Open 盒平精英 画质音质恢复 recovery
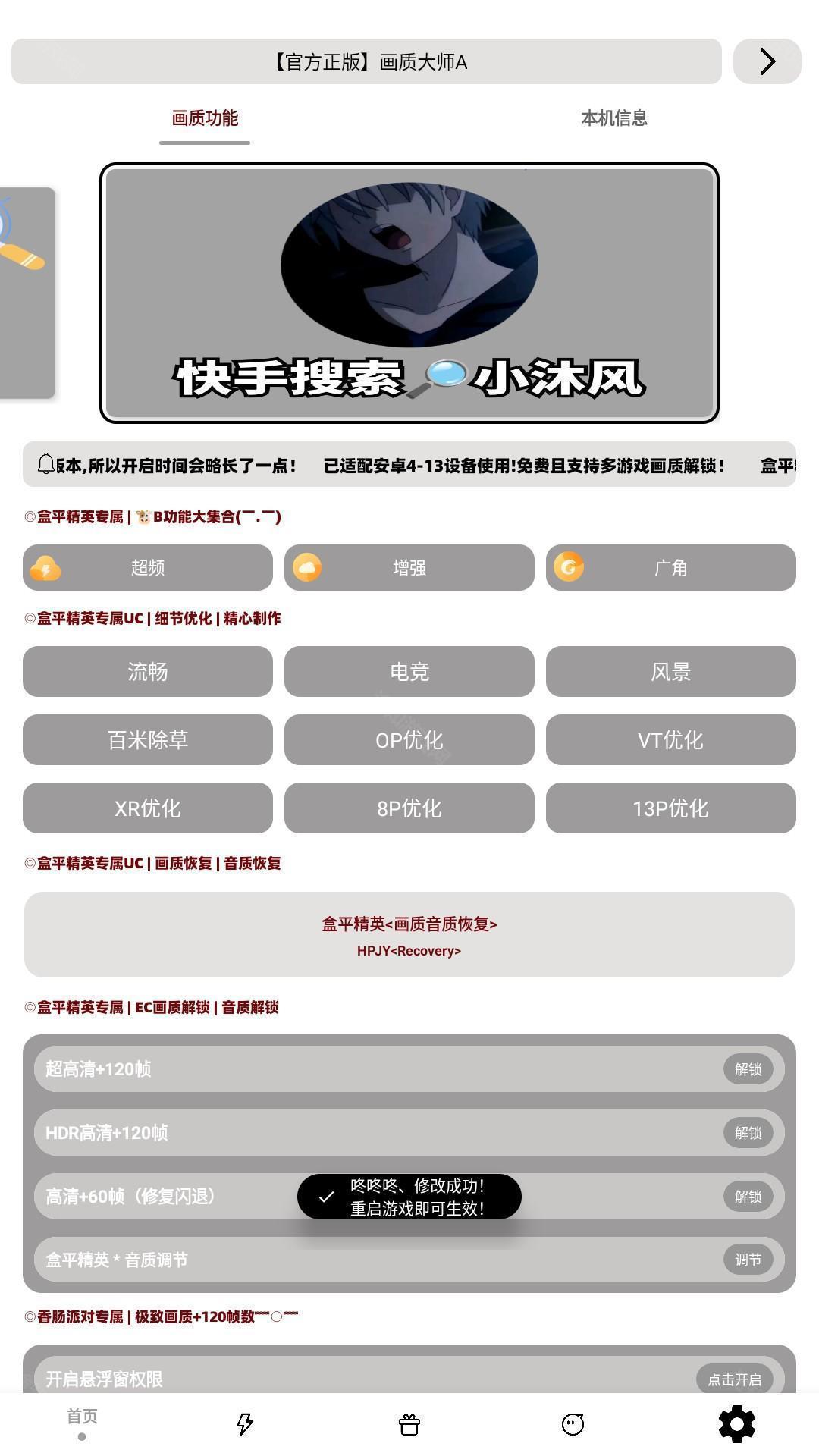 pos(409,934)
